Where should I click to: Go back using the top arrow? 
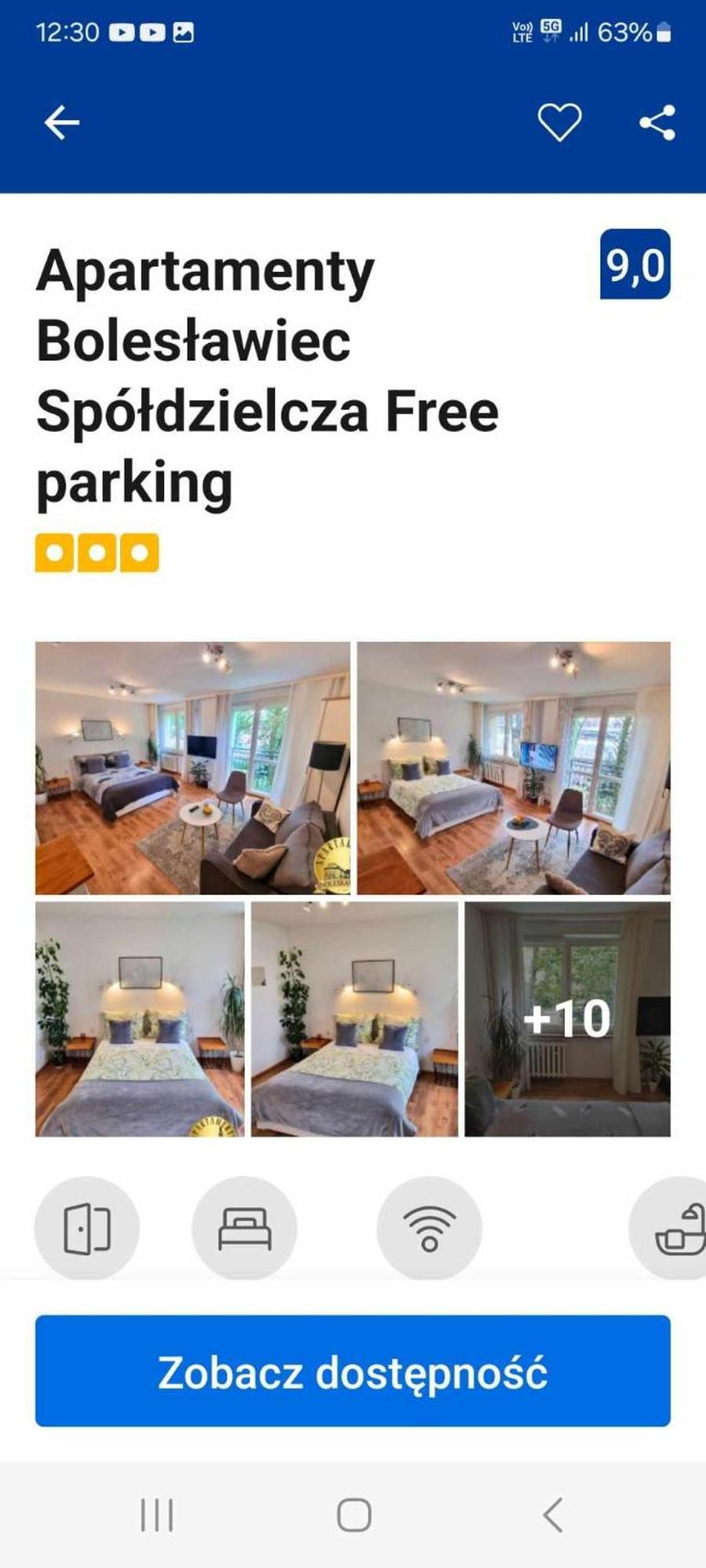61,123
